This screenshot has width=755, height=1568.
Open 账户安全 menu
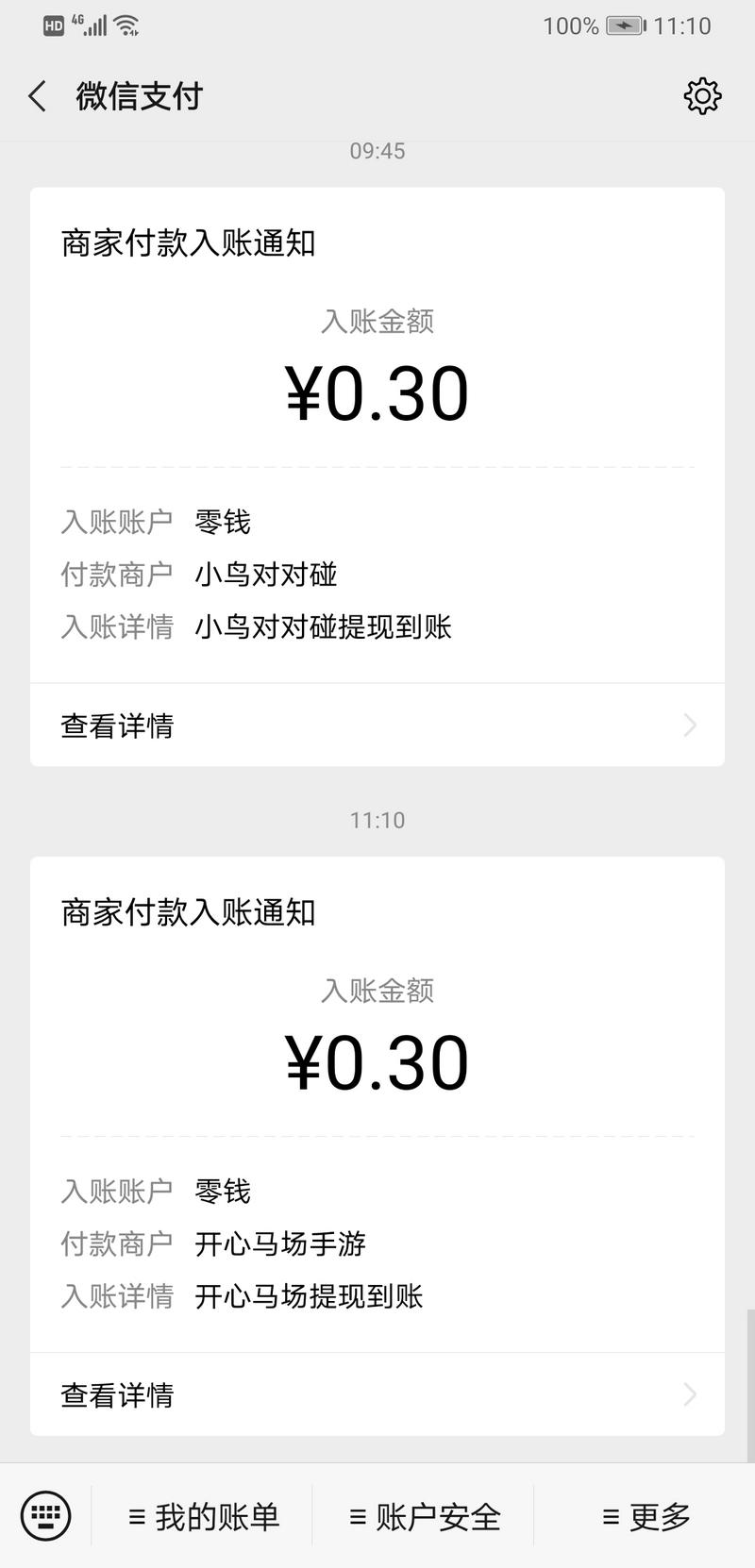[425, 1517]
